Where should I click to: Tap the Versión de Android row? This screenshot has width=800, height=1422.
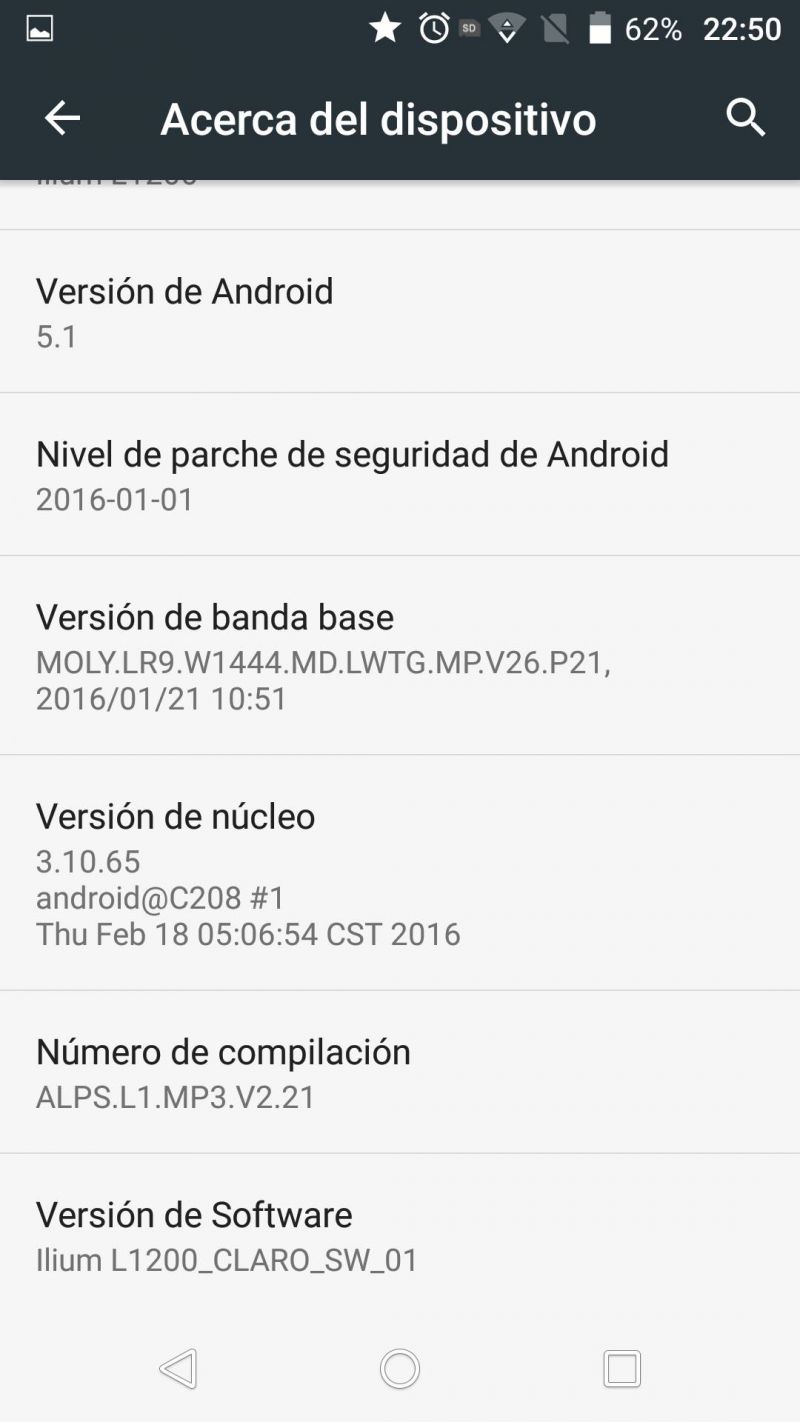400,312
